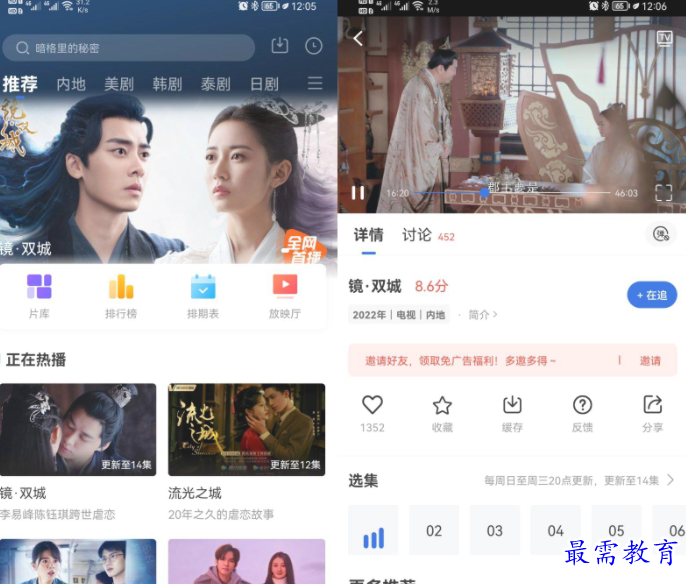
Task: Select episode 03
Action: (495, 531)
